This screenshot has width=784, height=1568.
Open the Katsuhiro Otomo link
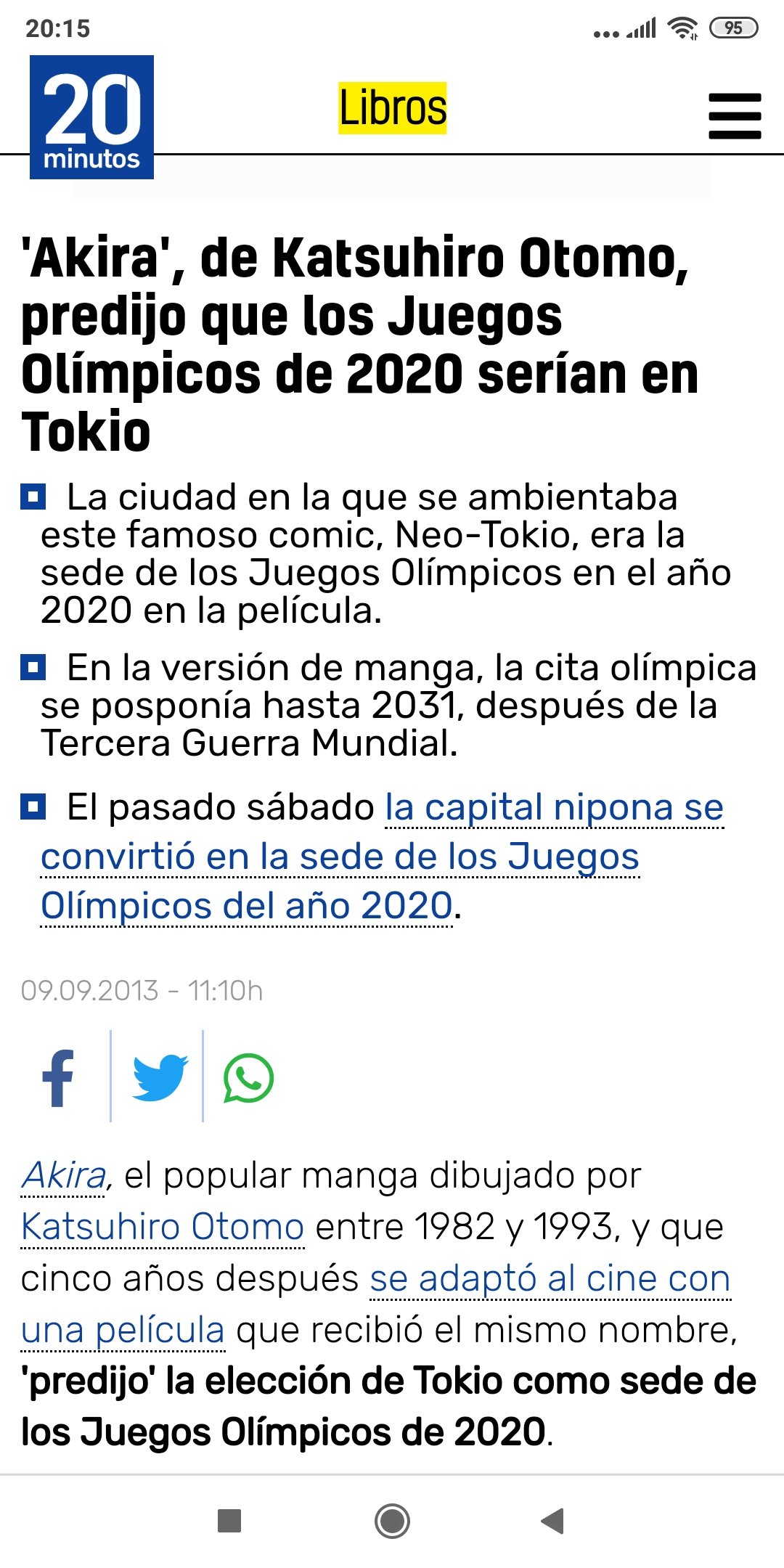pyautogui.click(x=163, y=1227)
